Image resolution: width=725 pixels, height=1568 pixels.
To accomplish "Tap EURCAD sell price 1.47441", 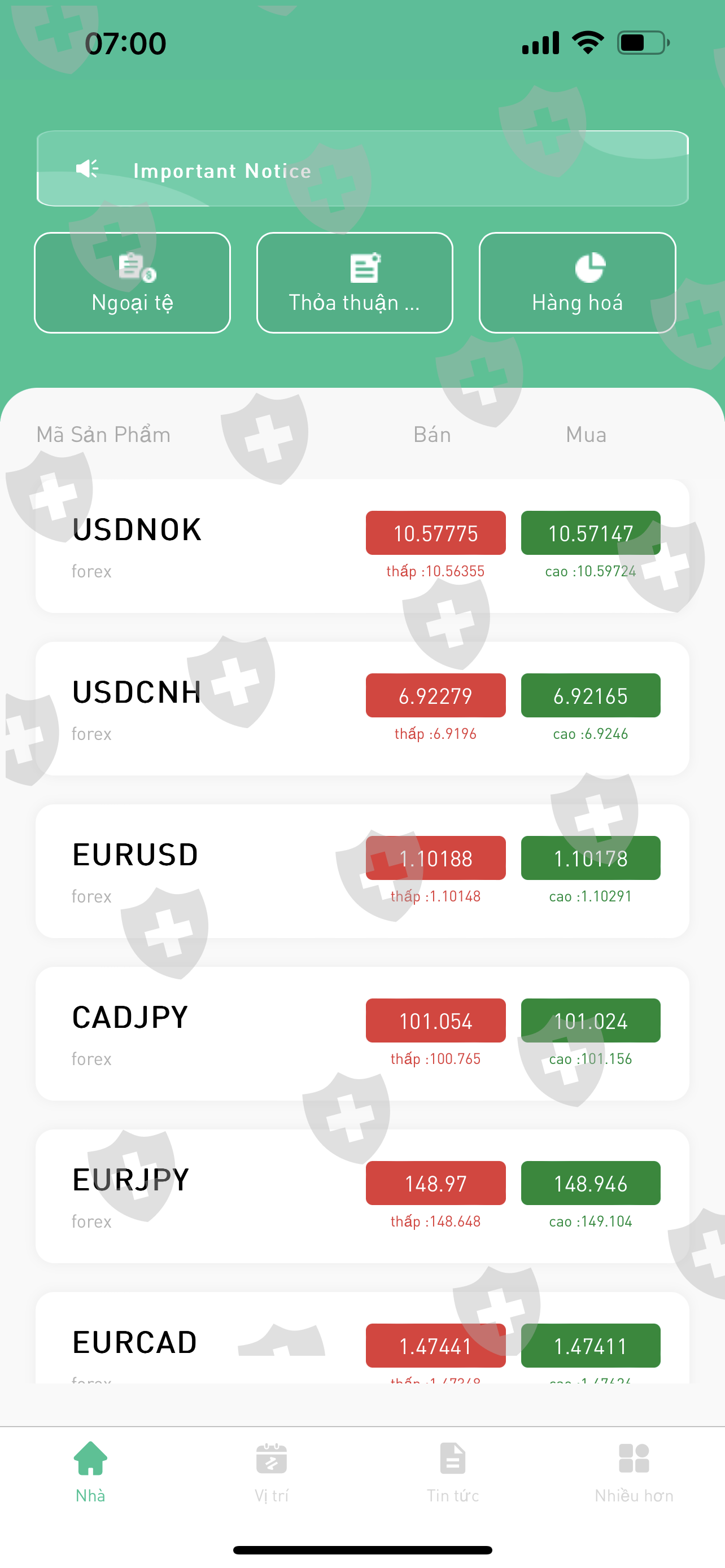I will [x=435, y=1345].
